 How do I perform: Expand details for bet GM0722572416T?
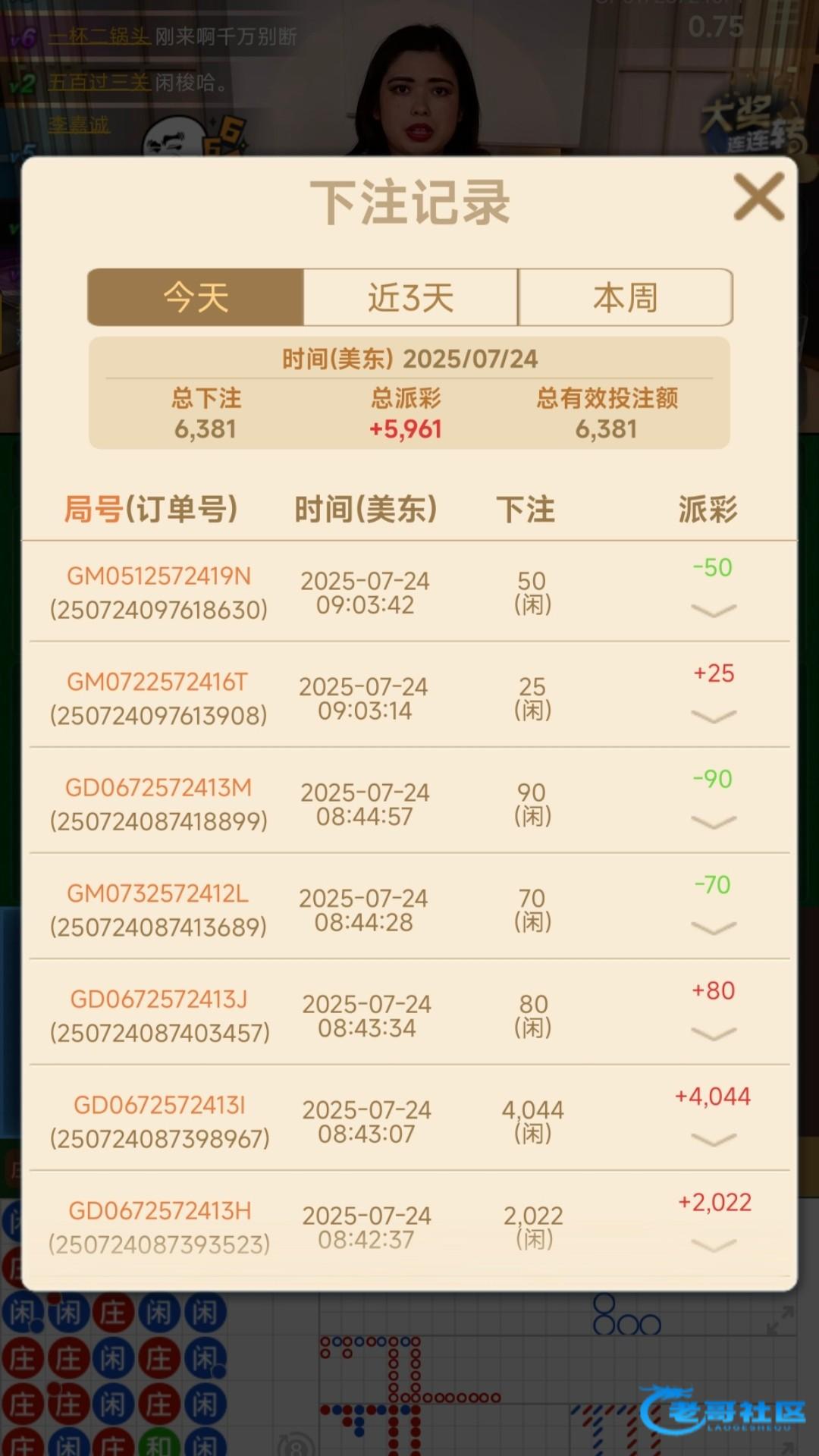coord(714,717)
